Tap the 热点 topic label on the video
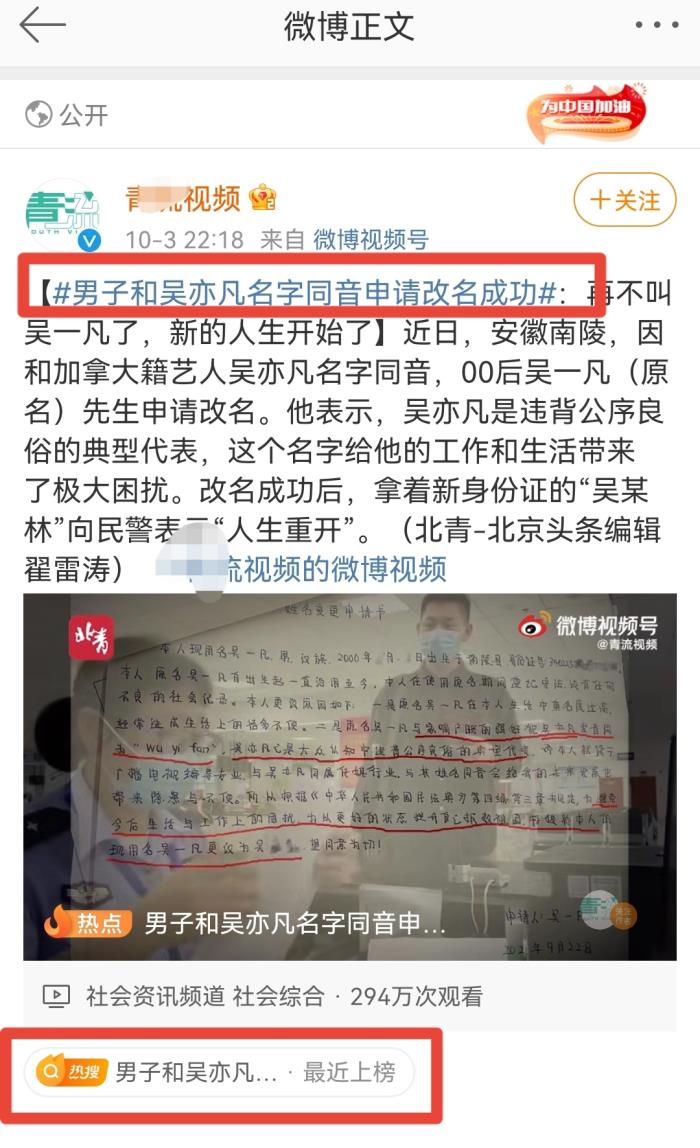 (88, 922)
